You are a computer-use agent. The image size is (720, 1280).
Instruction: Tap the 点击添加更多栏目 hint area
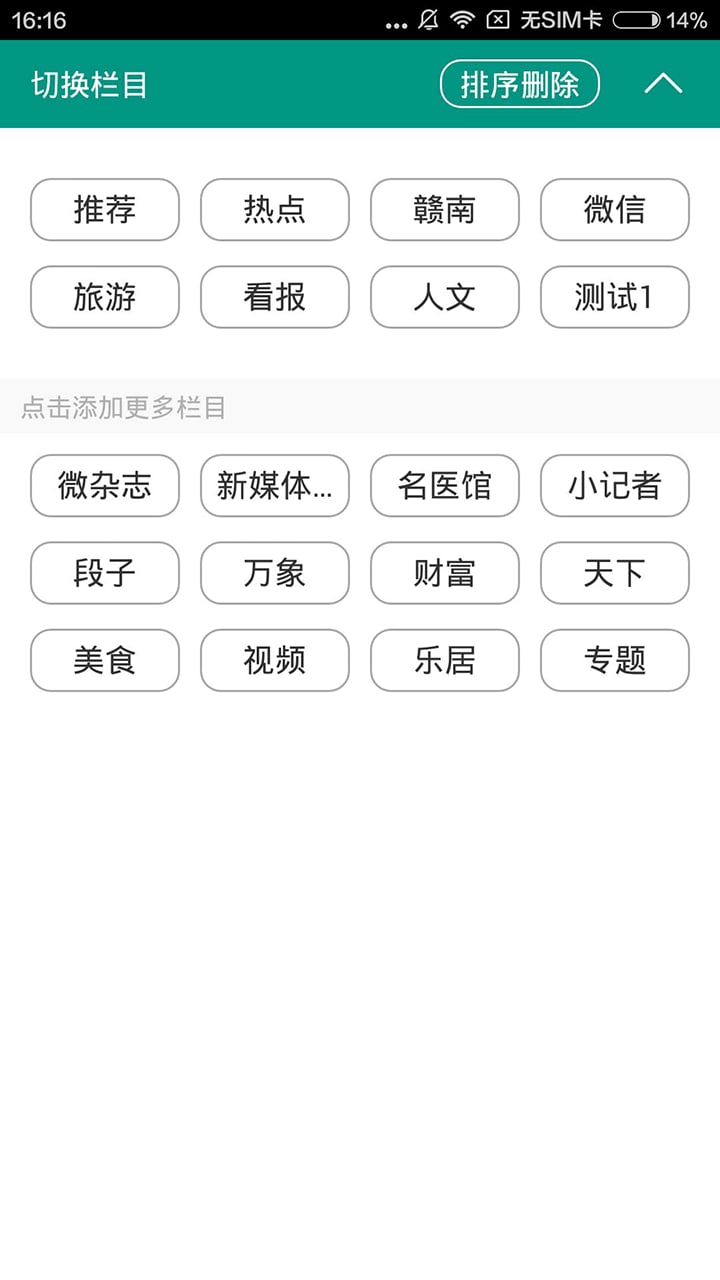tap(124, 407)
